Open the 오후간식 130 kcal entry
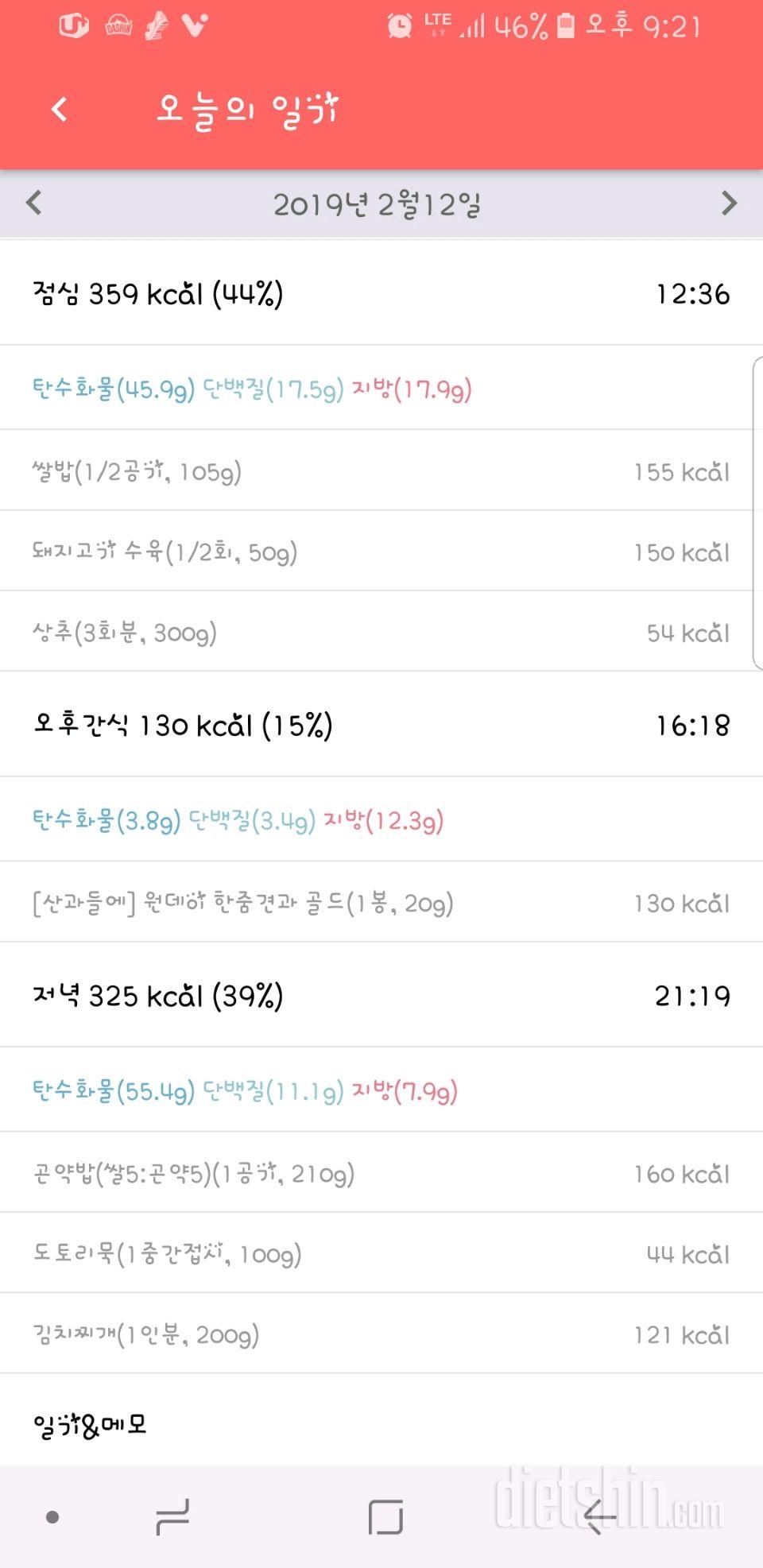Image resolution: width=763 pixels, height=1568 pixels. (381, 725)
